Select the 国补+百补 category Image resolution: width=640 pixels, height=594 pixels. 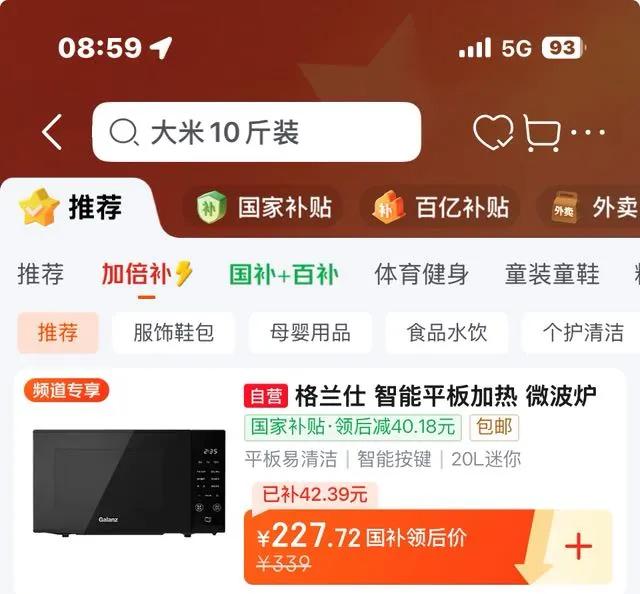(284, 274)
